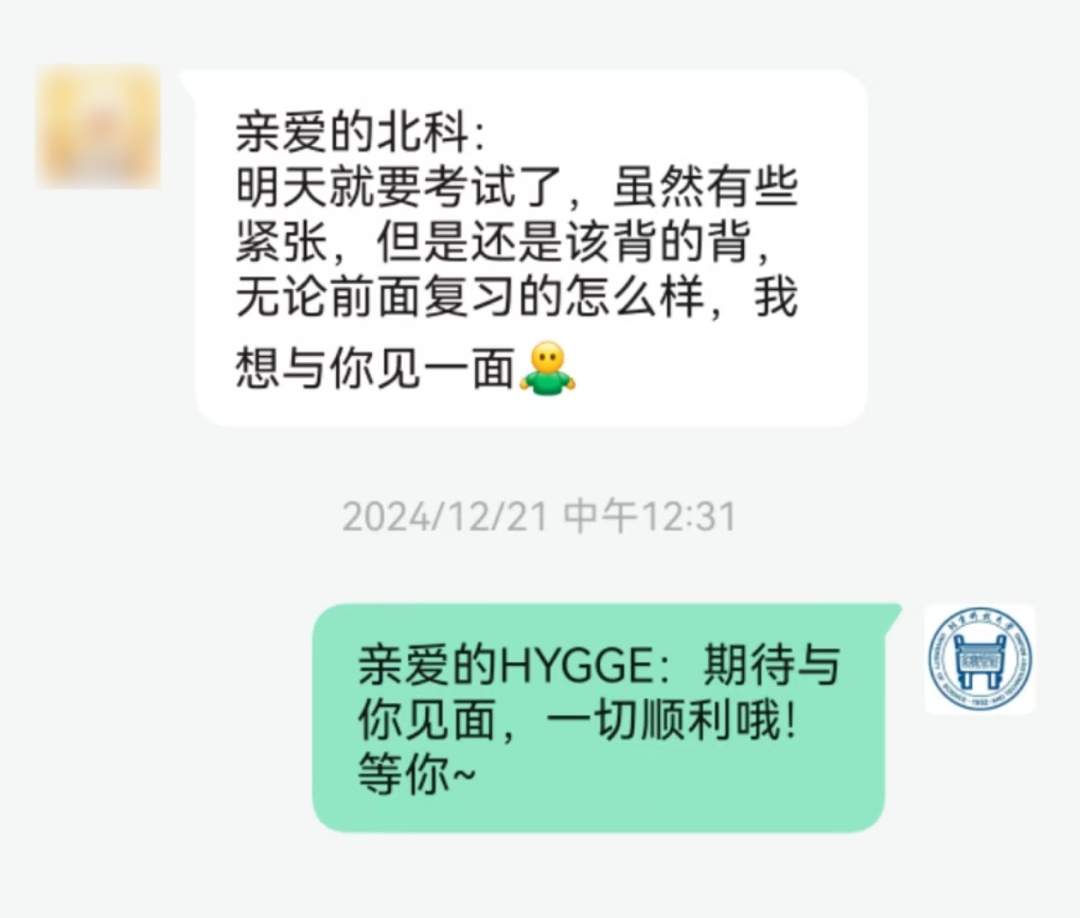1080x918 pixels.
Task: Open the blurred sender's profile avatar
Action: [x=98, y=127]
